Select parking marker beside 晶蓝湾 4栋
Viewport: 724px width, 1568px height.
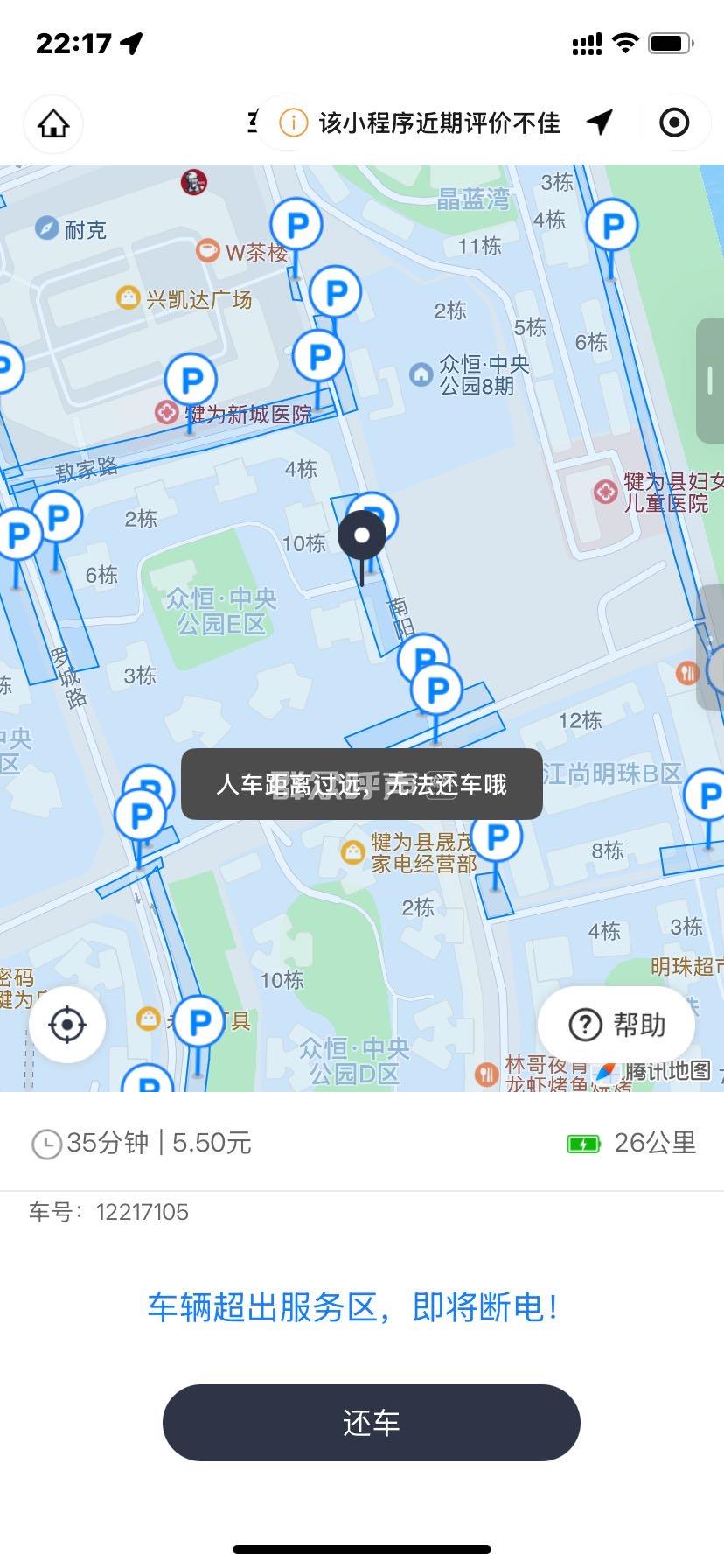[611, 226]
